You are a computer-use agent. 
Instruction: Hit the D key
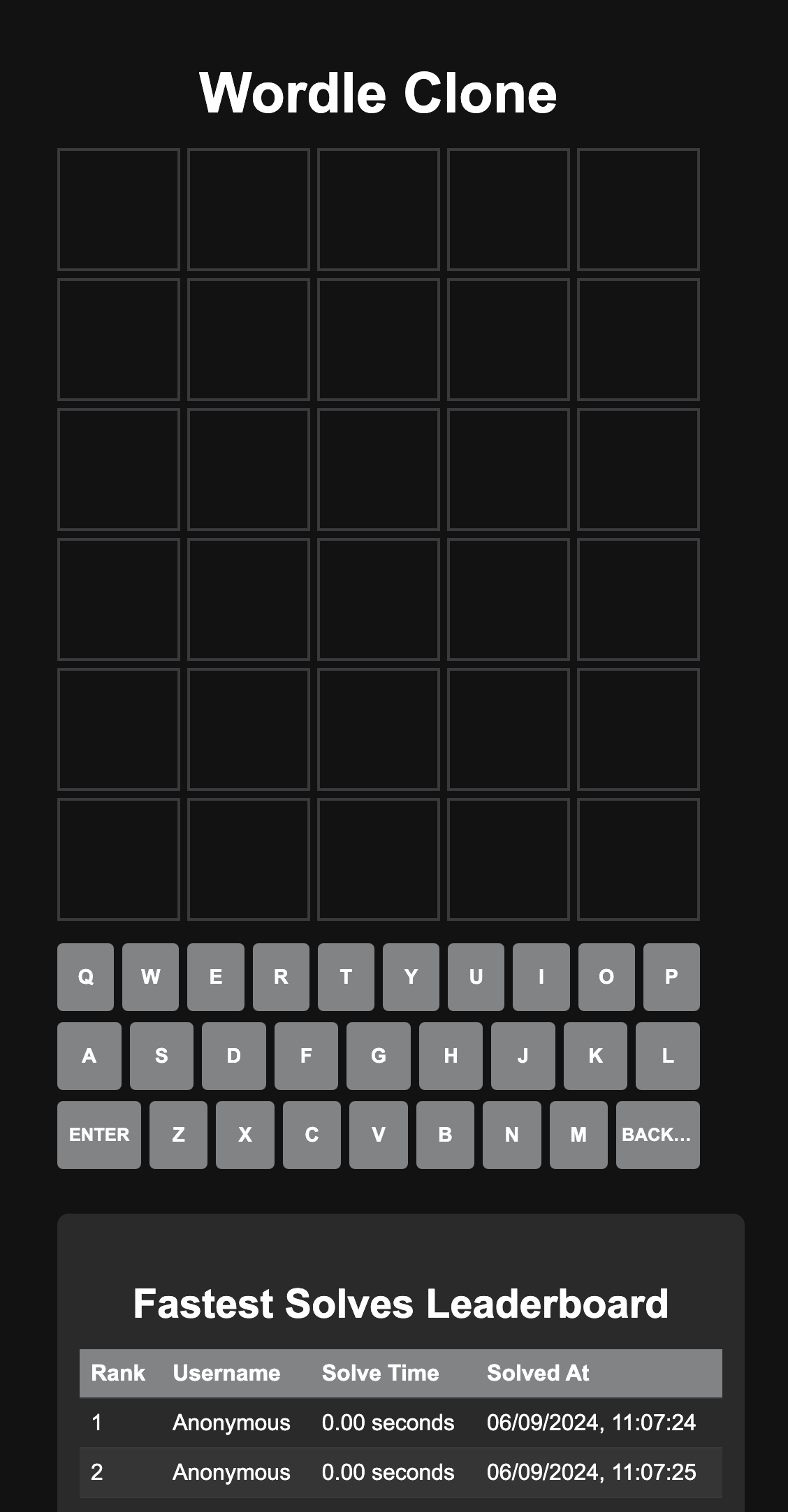(x=234, y=1056)
